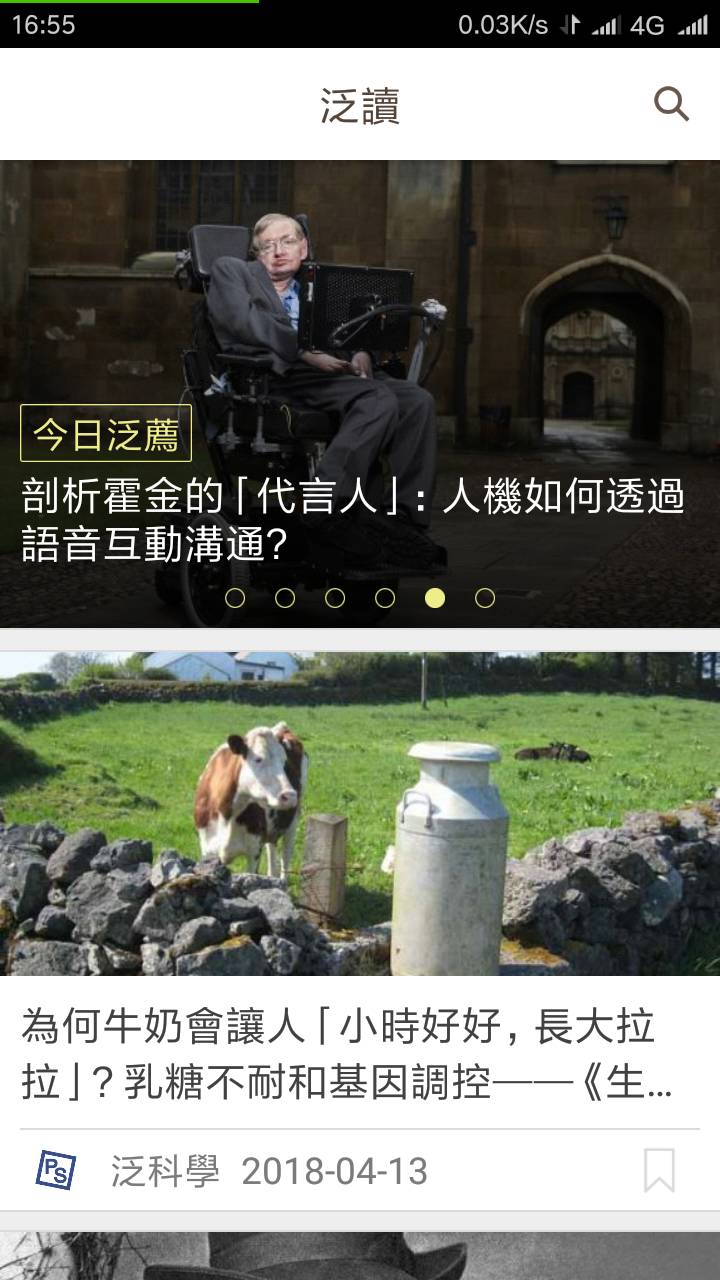
Task: Open the 泛科學 source logo
Action: pyautogui.click(x=56, y=1170)
